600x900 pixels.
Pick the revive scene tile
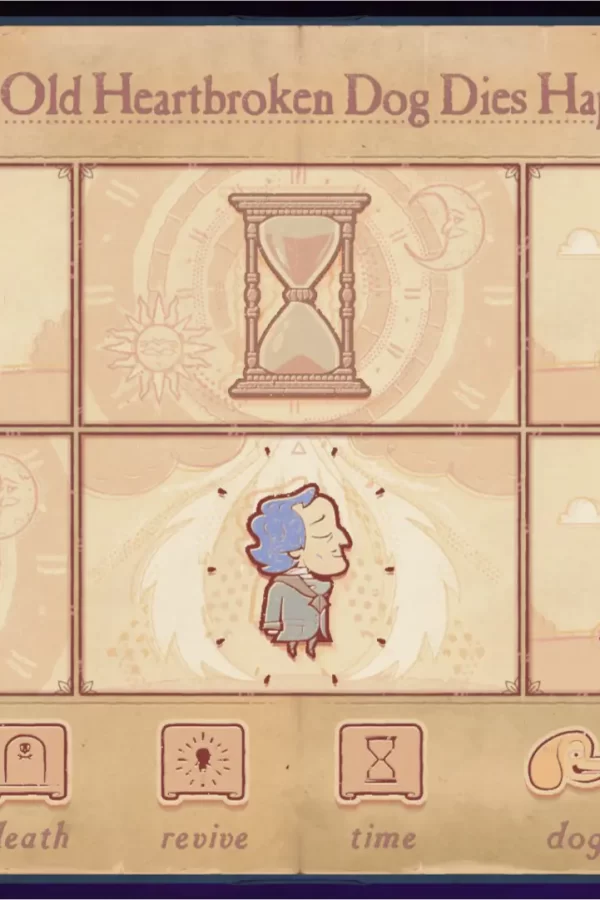pyautogui.click(x=203, y=763)
